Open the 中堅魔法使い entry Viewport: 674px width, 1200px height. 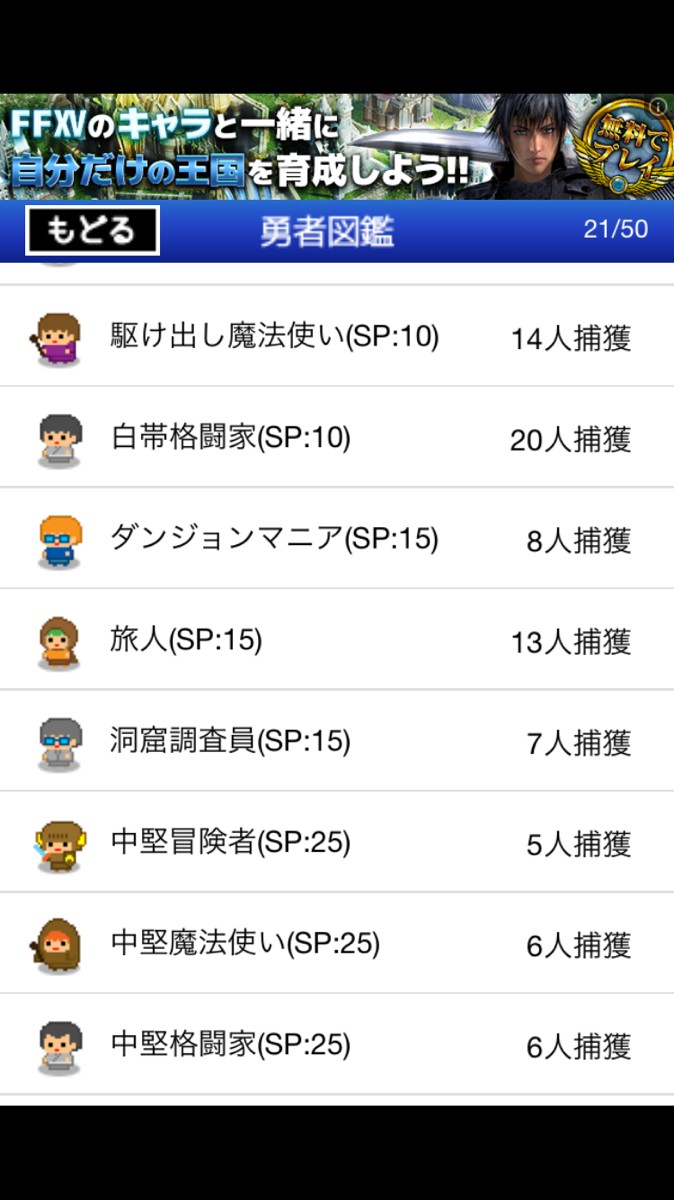coord(336,944)
